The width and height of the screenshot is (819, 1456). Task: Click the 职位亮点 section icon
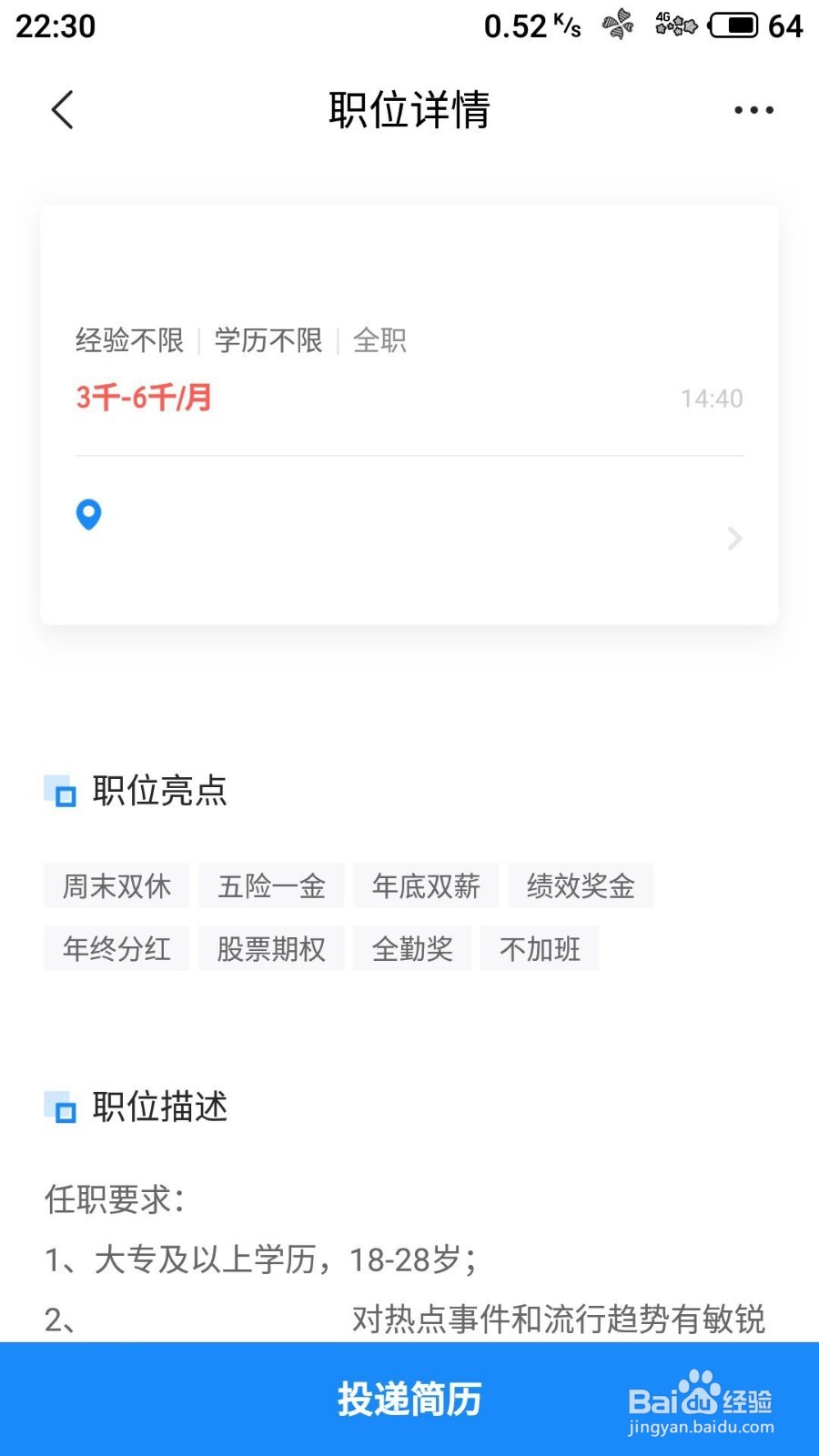click(x=62, y=793)
